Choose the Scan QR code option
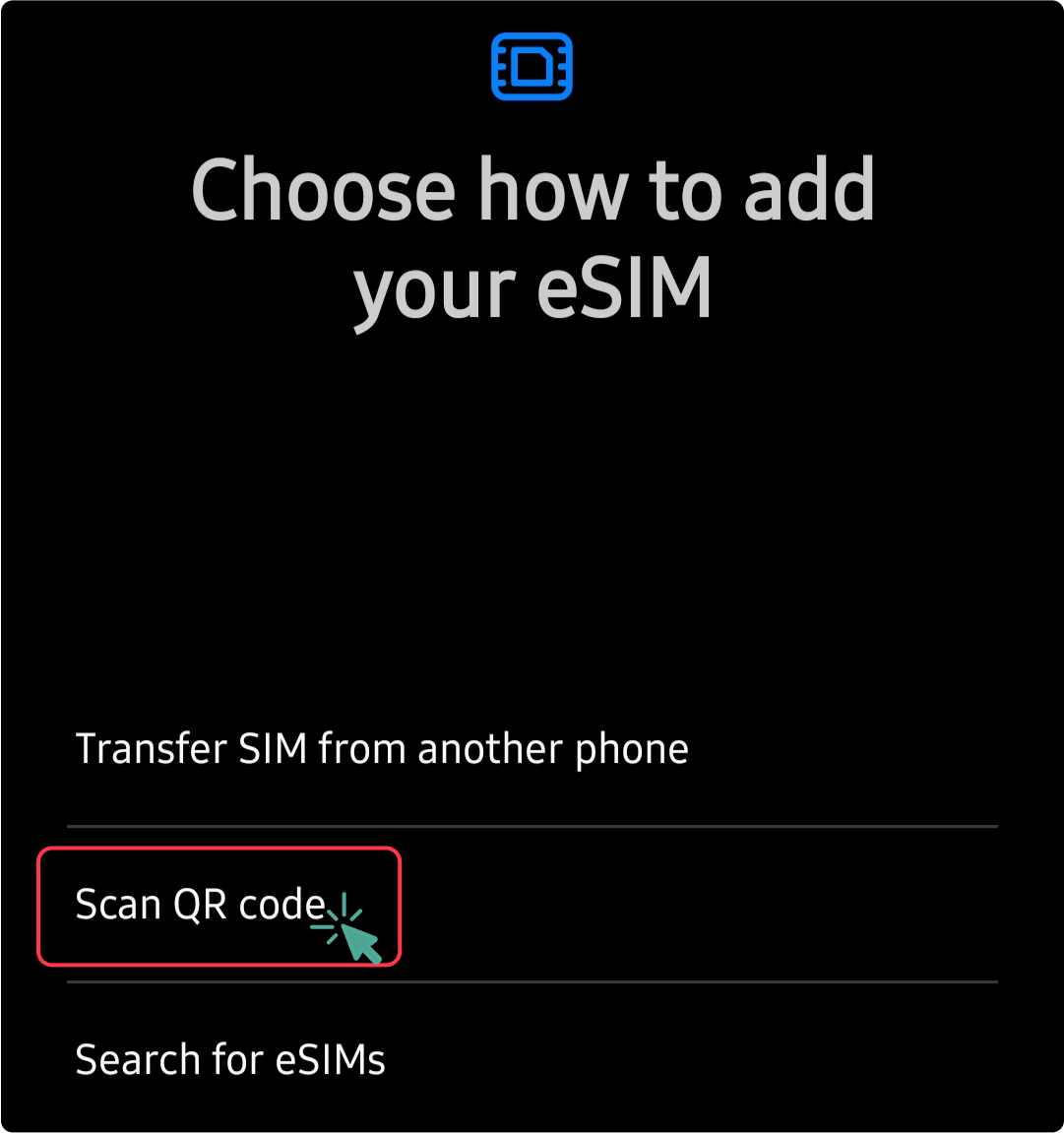 point(202,905)
